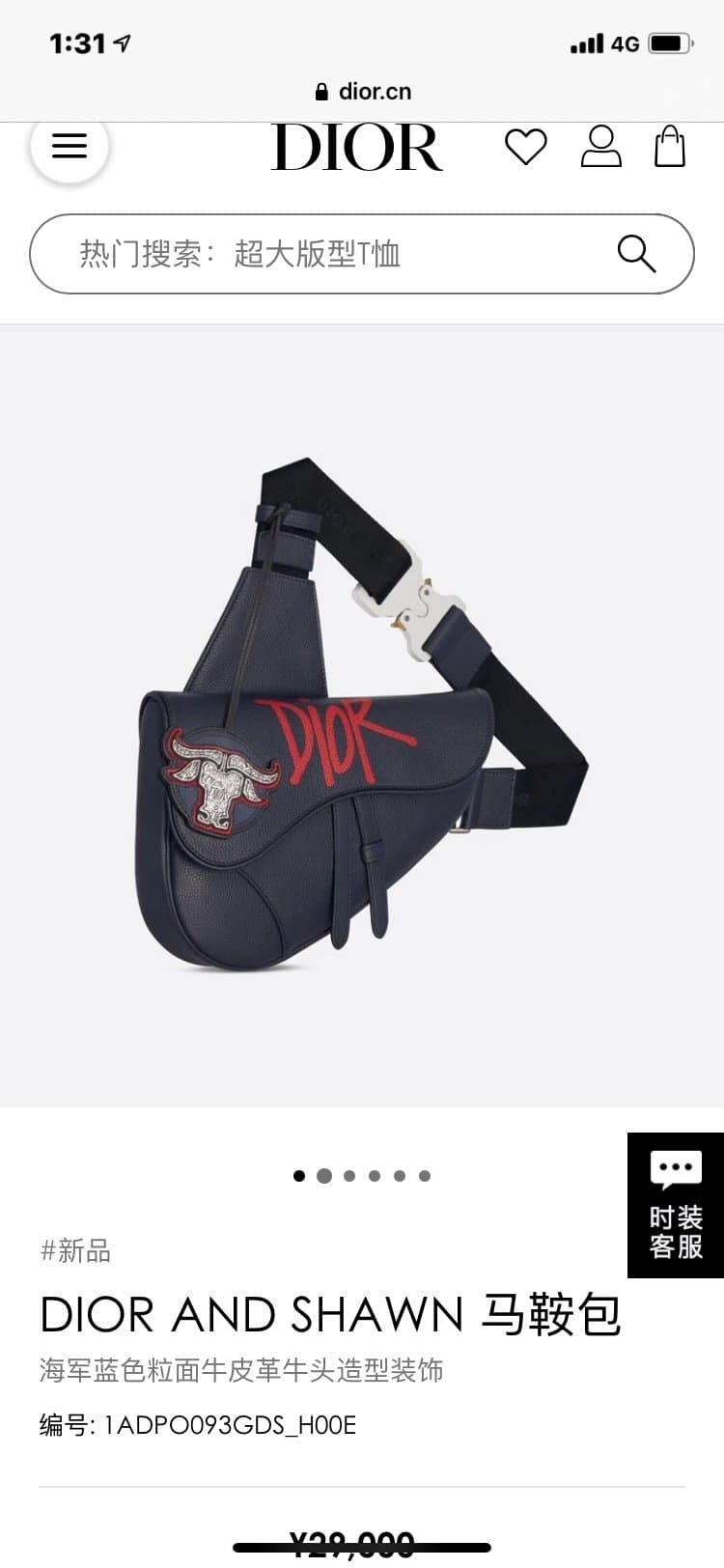Open the shopping bag

coord(670,147)
